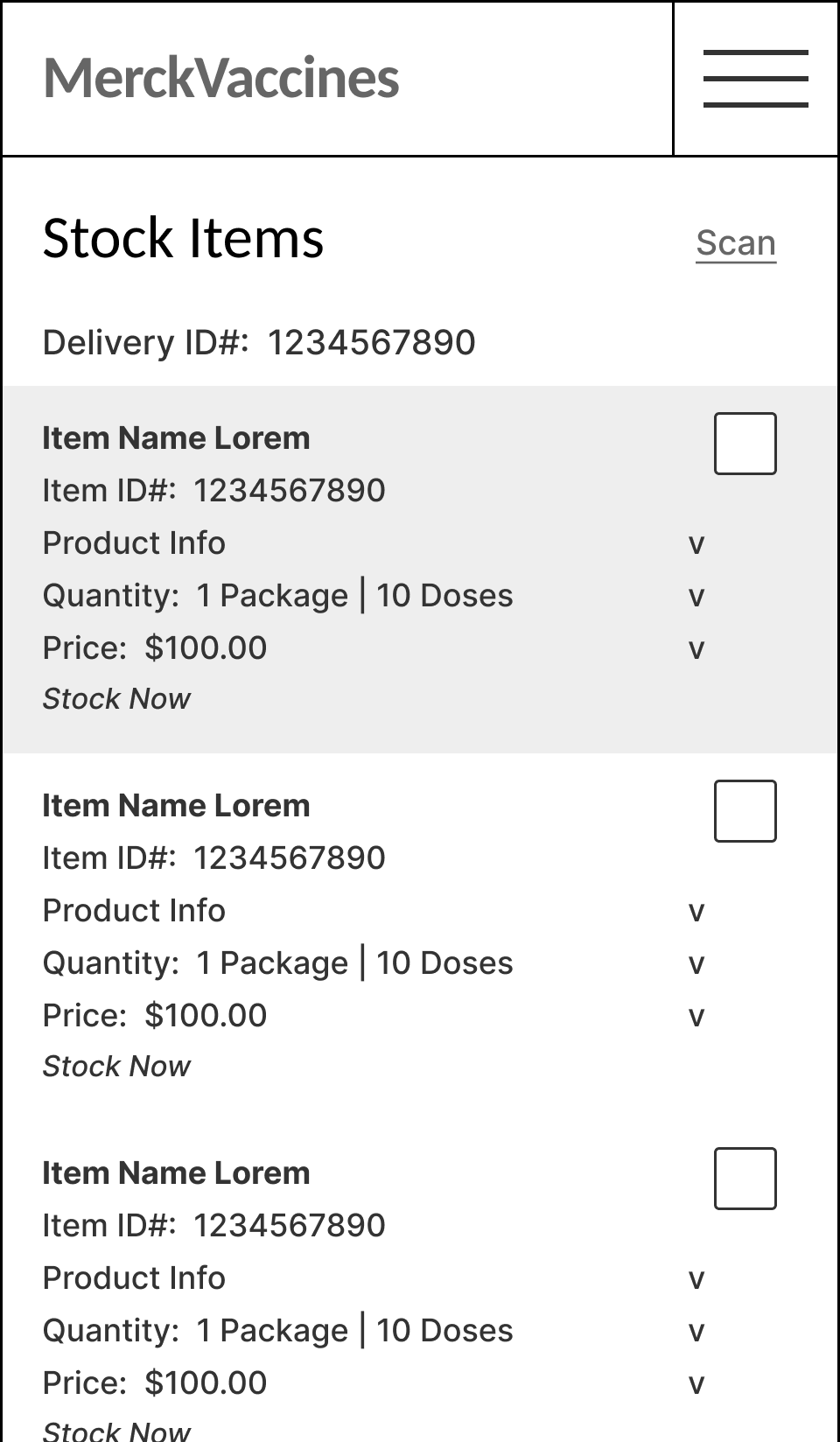The image size is (840, 1442).
Task: Check the third item's checkbox
Action: (x=745, y=1179)
